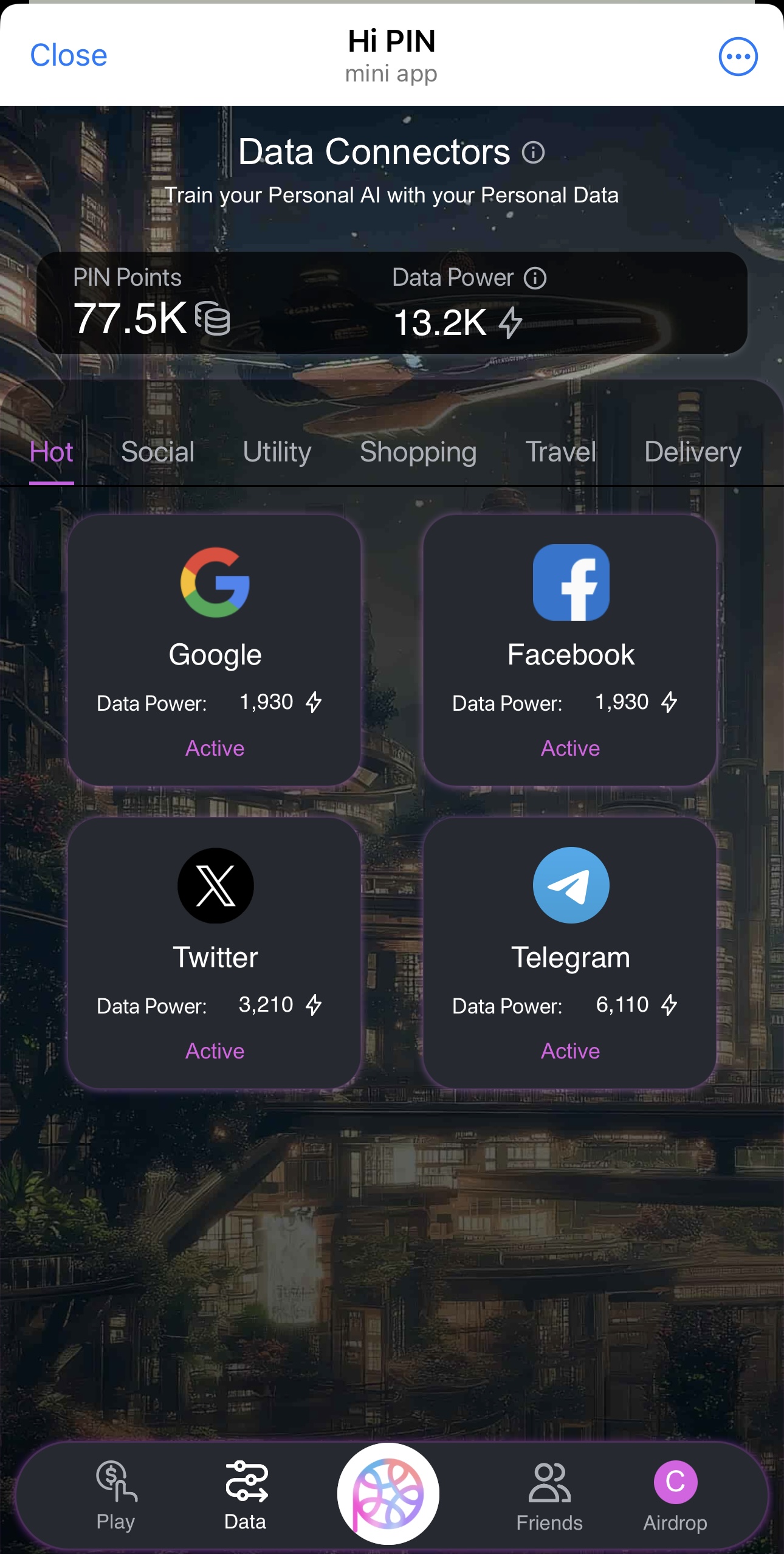
Task: Close the Hi PIN mini app
Action: tap(68, 56)
